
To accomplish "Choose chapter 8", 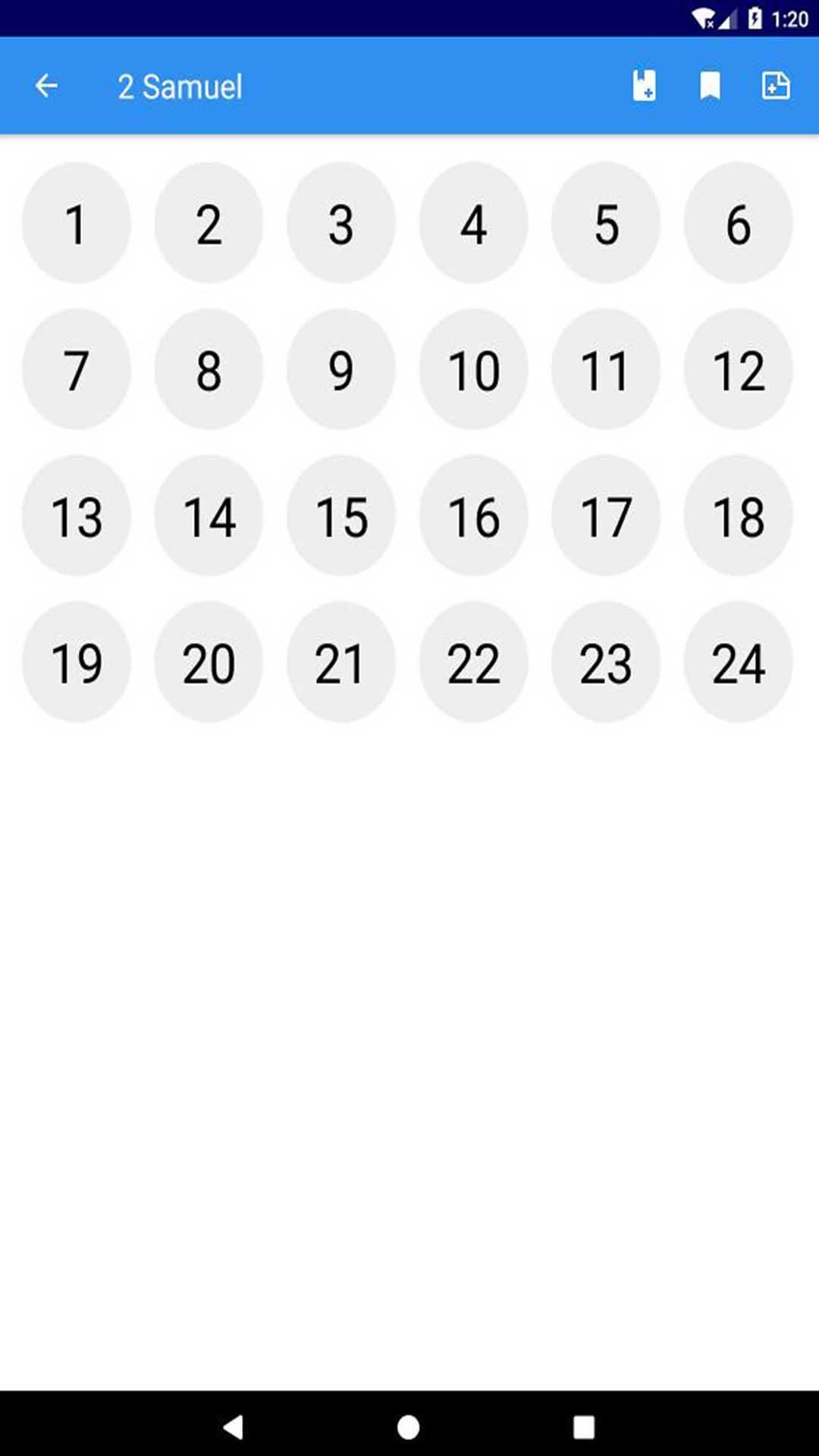I will (x=209, y=369).
